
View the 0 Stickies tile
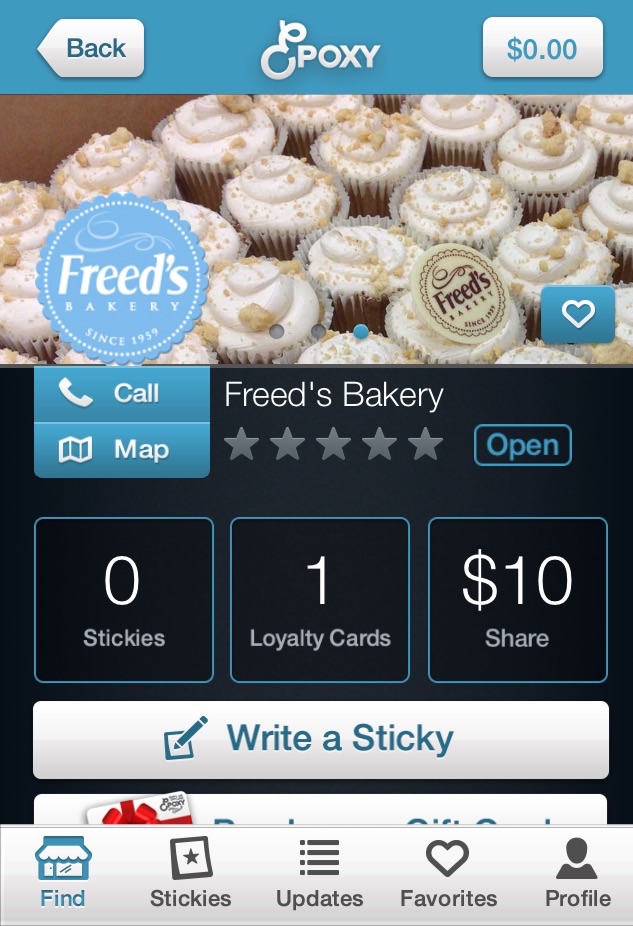(124, 599)
